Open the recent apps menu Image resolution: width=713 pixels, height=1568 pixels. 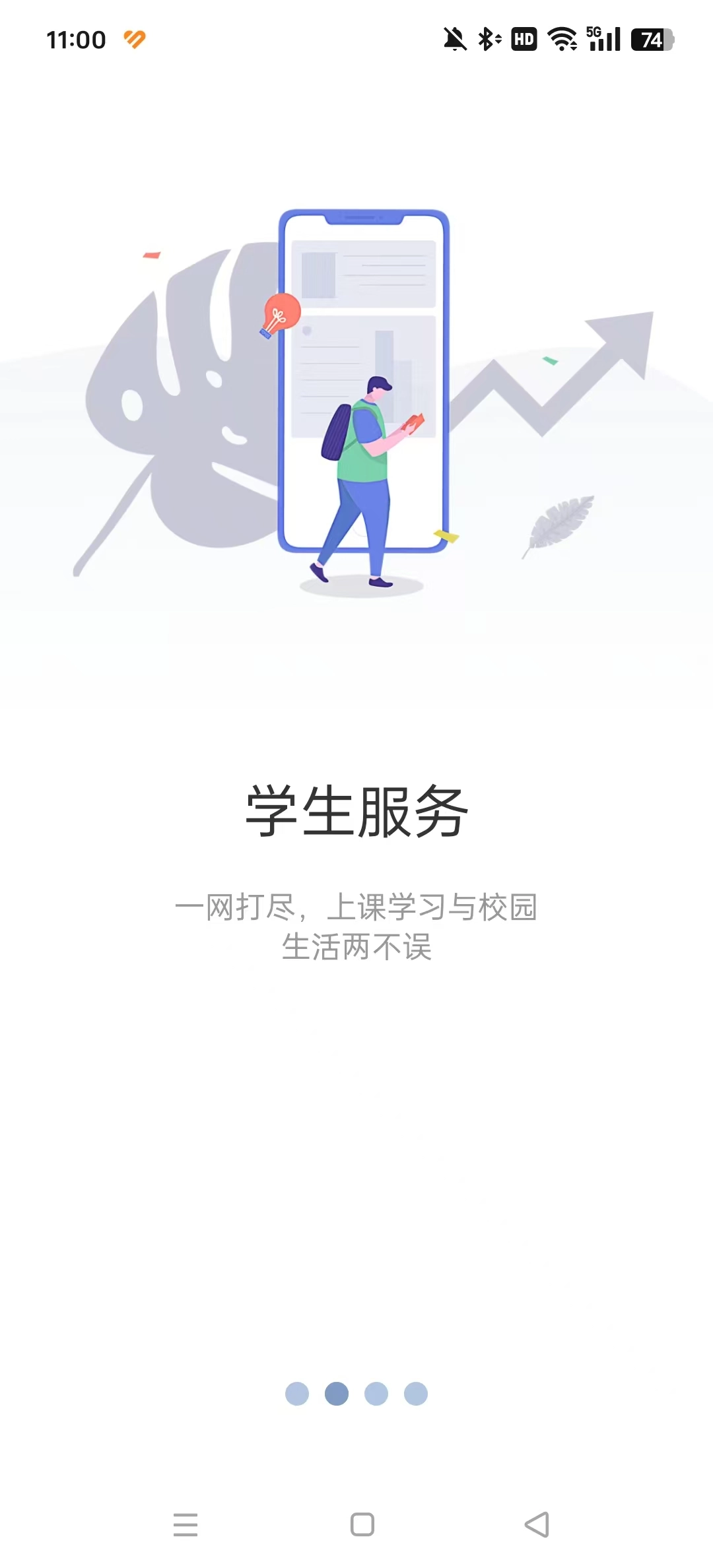tap(186, 1524)
